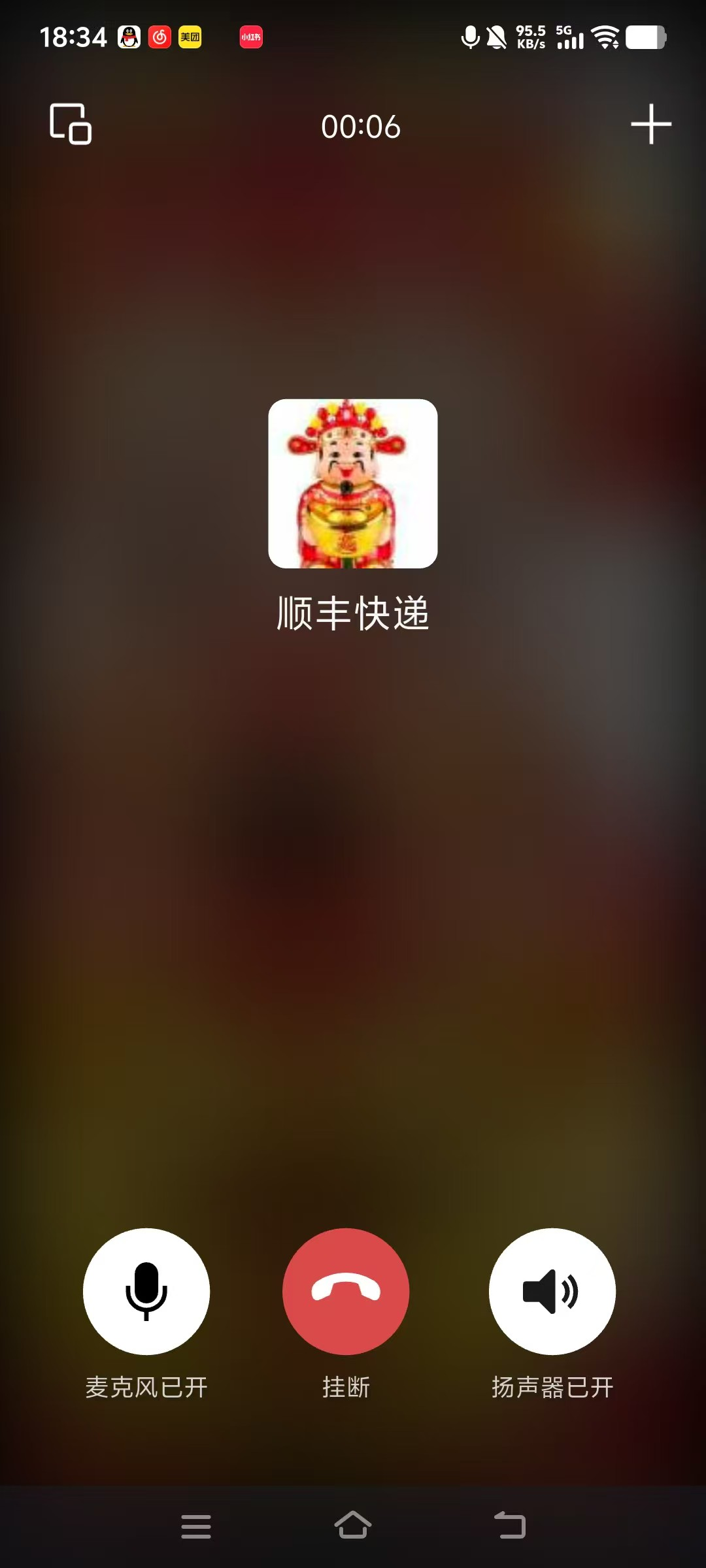The height and width of the screenshot is (1568, 706).
Task: Mute the microphone
Action: 146,1291
